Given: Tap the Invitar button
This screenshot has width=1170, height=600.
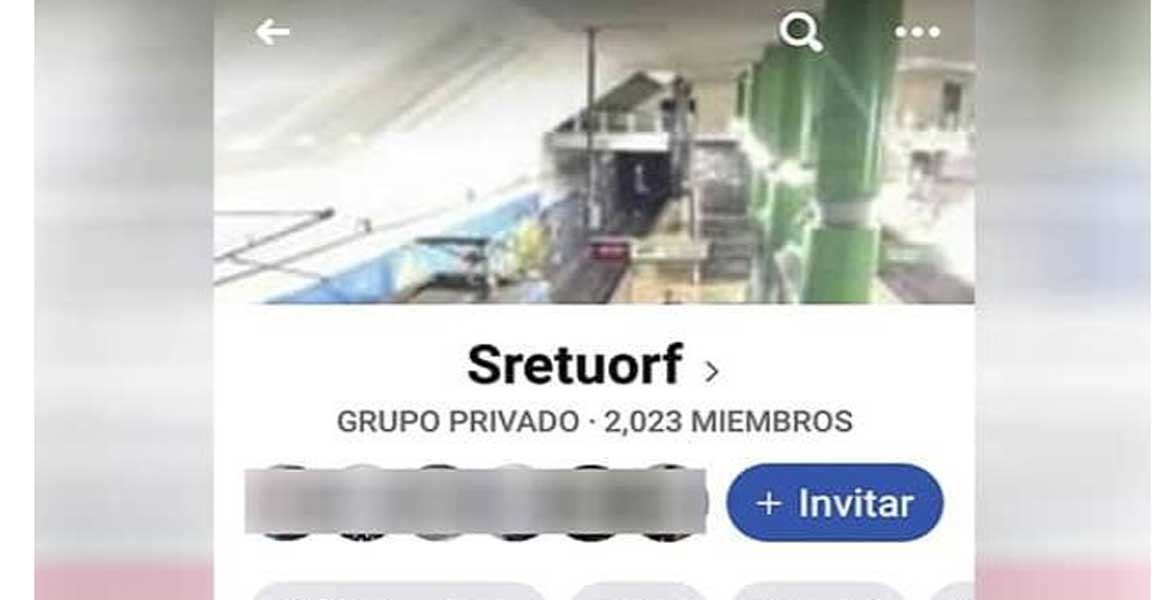Looking at the screenshot, I should pos(834,503).
